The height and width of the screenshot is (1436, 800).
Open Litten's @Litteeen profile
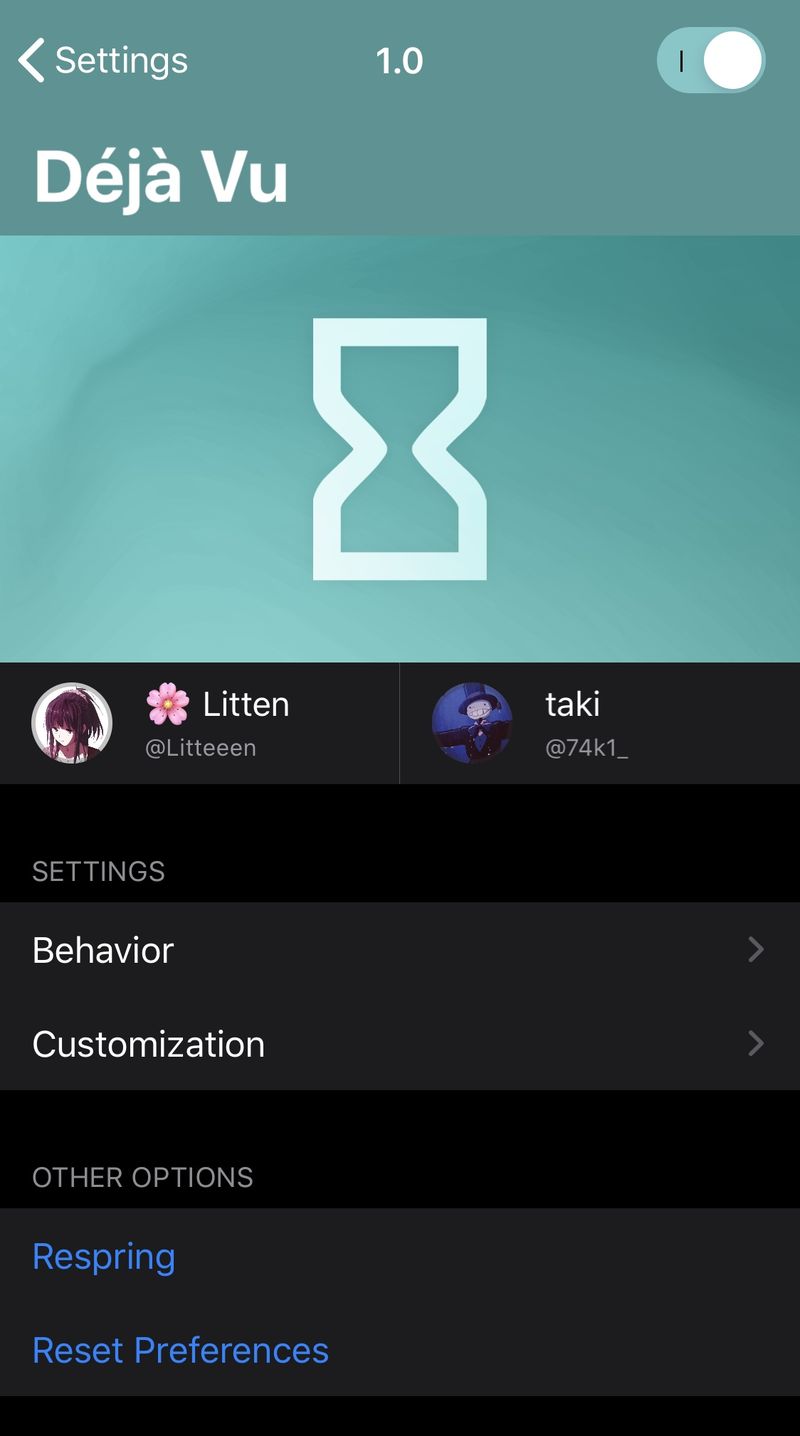tap(200, 723)
